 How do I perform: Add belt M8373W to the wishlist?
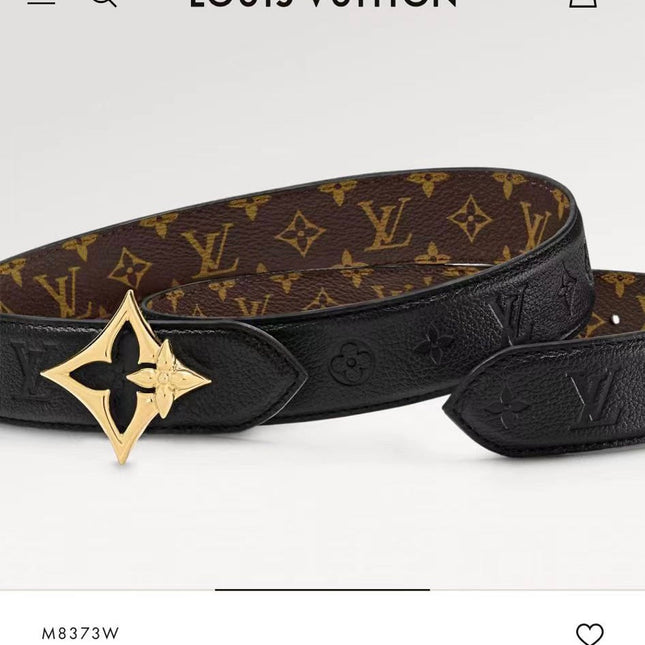[x=590, y=634]
